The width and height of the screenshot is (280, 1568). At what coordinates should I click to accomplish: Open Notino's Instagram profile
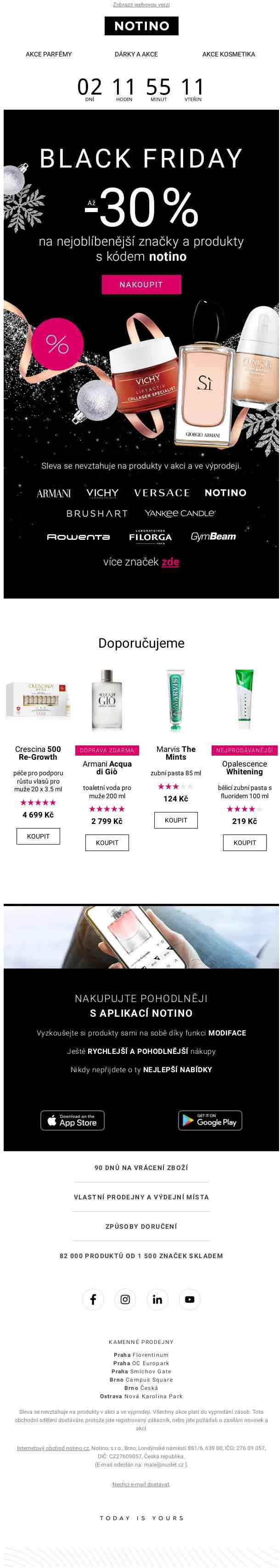click(125, 1299)
